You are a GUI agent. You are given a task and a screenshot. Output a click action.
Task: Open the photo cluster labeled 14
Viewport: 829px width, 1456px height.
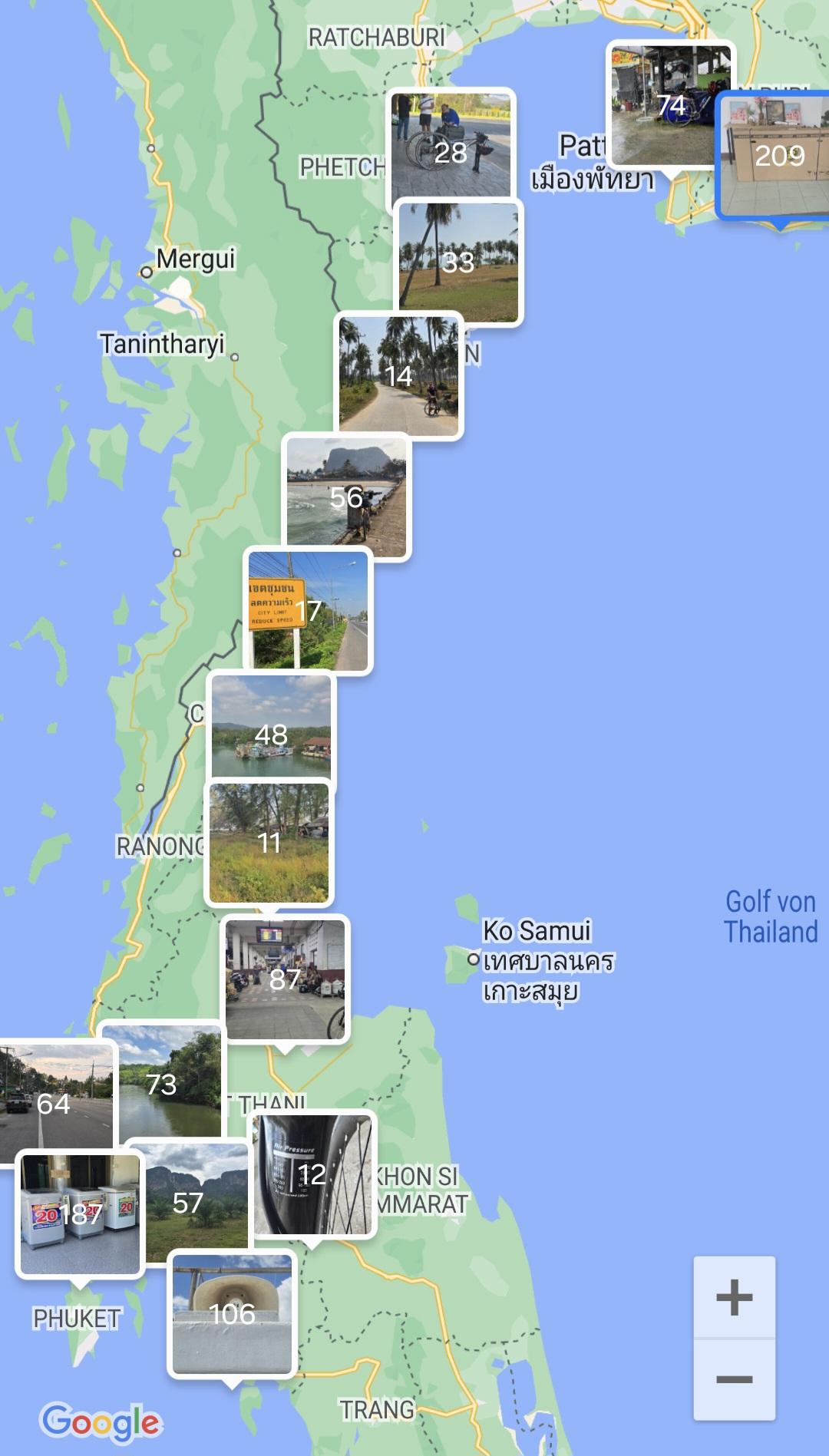399,375
